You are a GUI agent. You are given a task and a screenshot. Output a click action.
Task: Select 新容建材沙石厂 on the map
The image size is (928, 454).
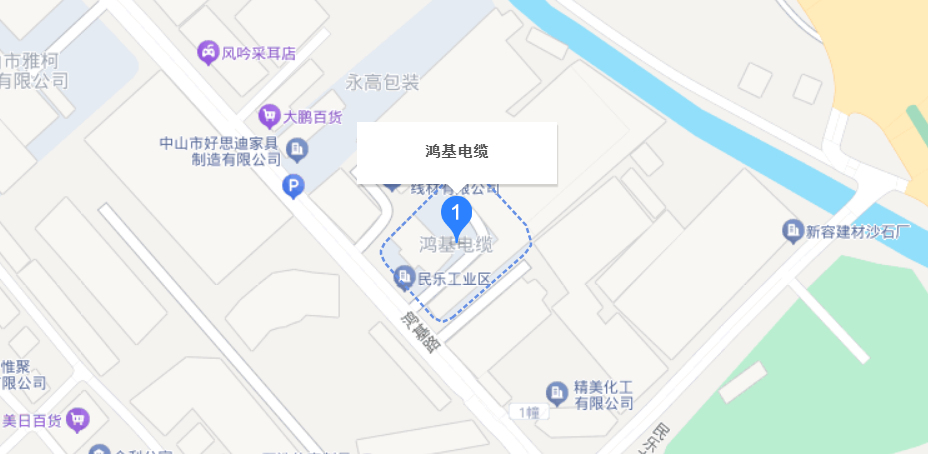tap(793, 232)
